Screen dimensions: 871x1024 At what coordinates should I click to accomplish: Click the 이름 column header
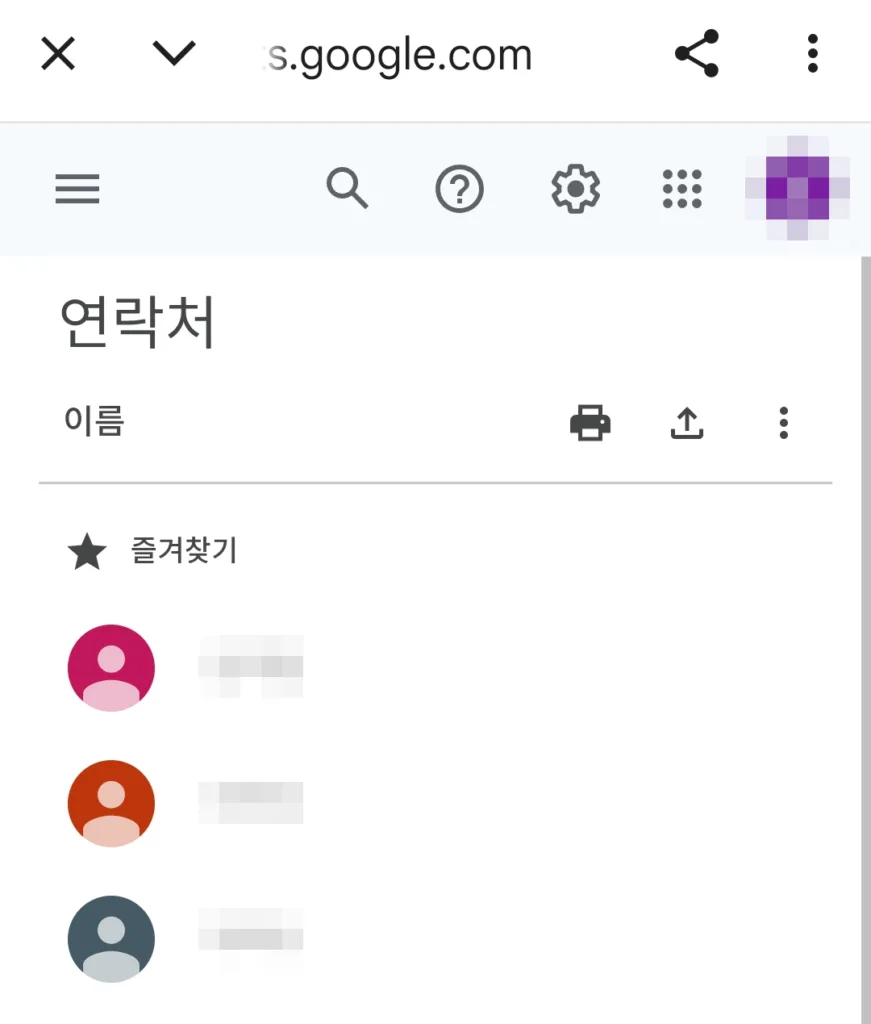tap(96, 423)
